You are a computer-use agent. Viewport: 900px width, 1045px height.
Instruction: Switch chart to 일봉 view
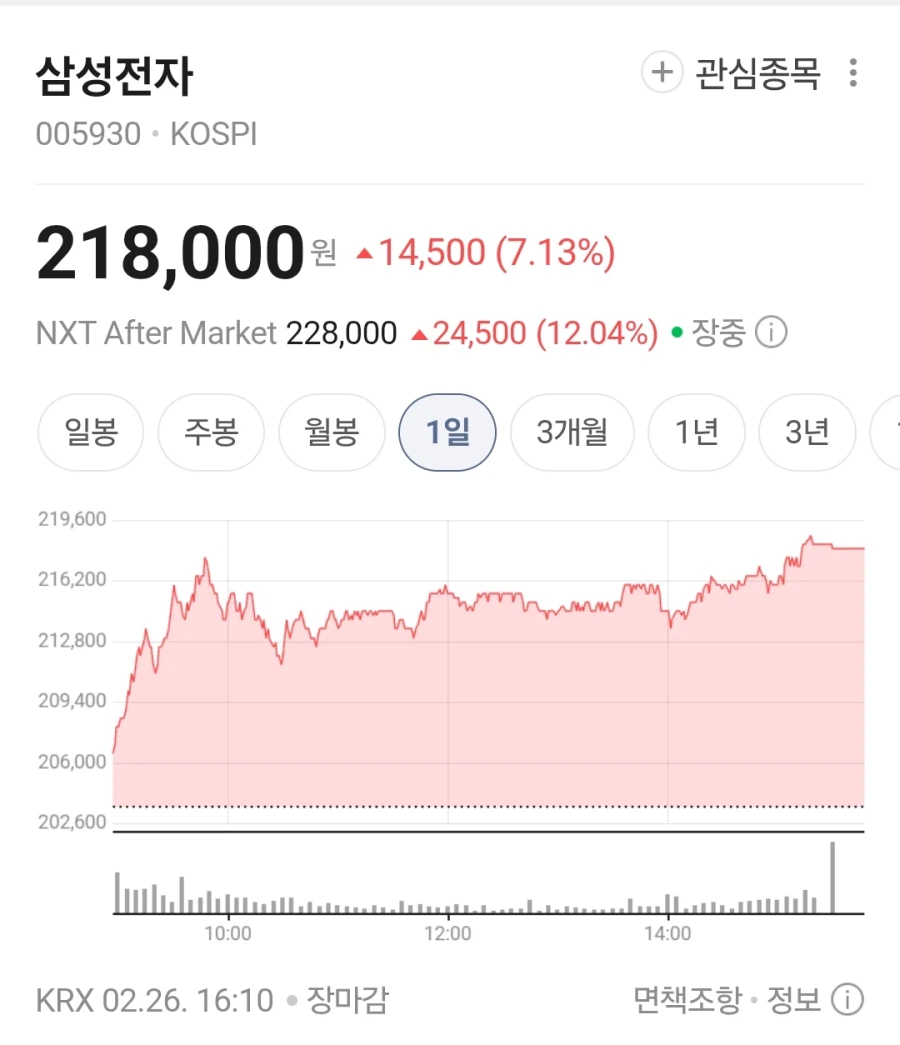click(90, 432)
